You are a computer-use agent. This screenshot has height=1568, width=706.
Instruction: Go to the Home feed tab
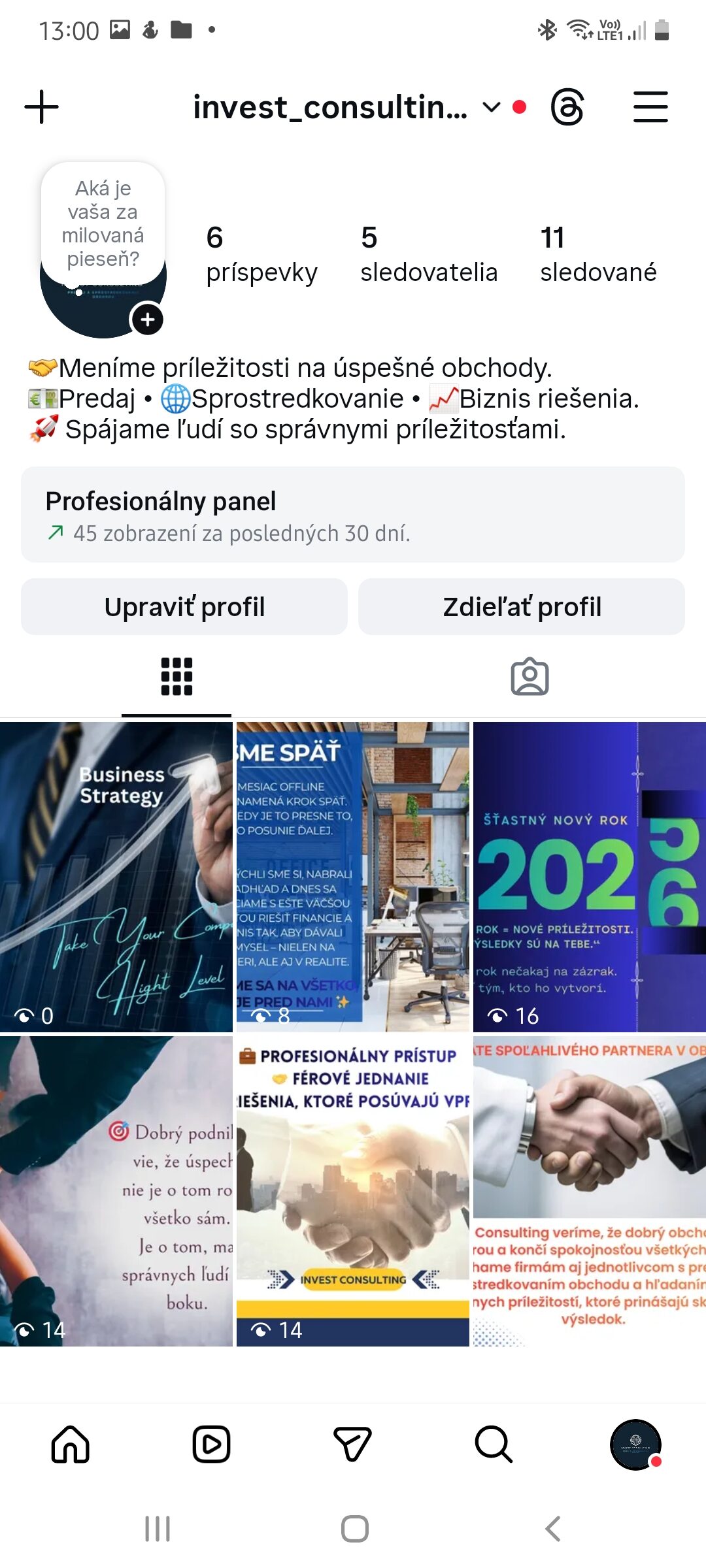pyautogui.click(x=71, y=1444)
